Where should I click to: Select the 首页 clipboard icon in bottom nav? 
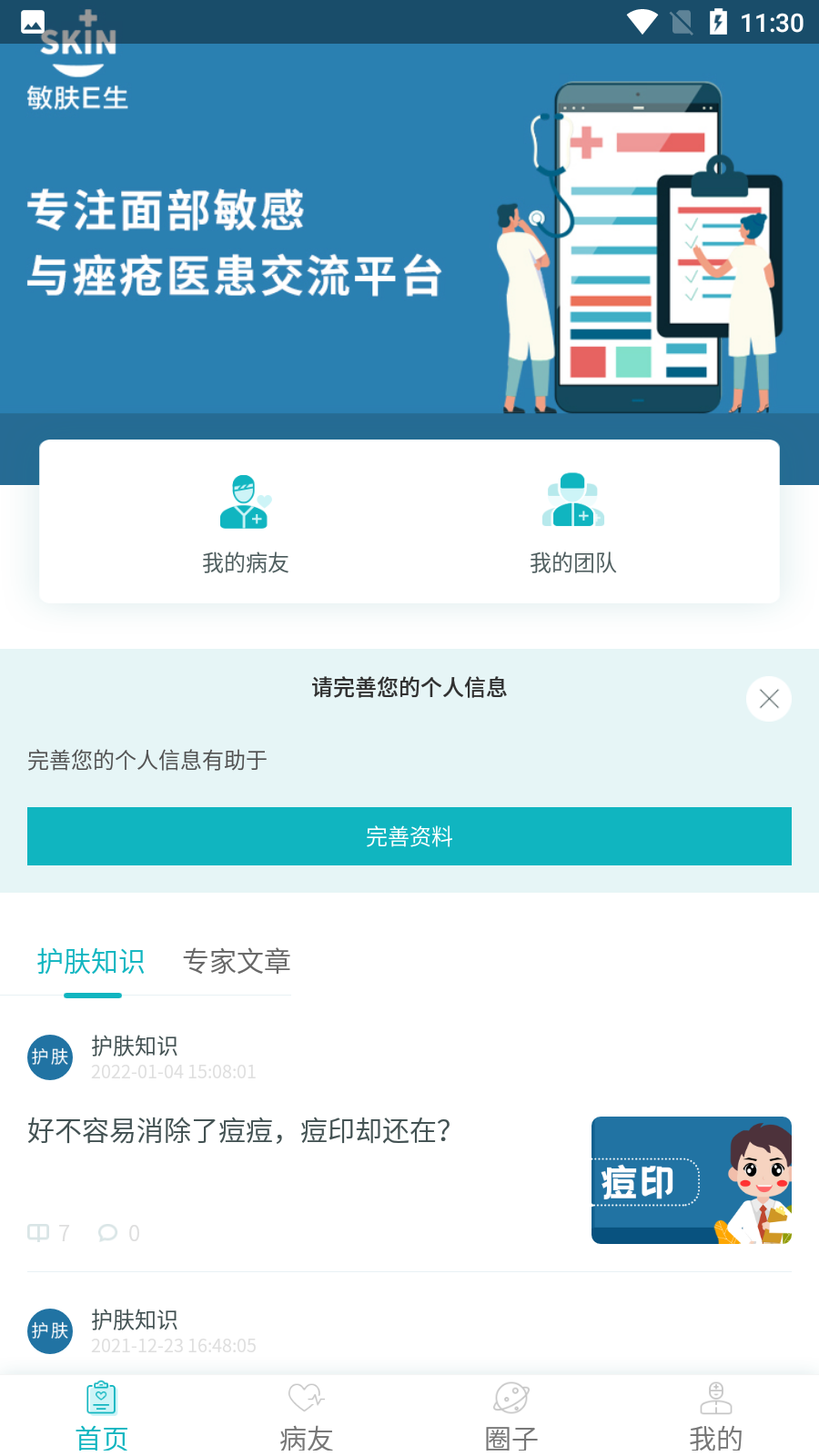(101, 1399)
